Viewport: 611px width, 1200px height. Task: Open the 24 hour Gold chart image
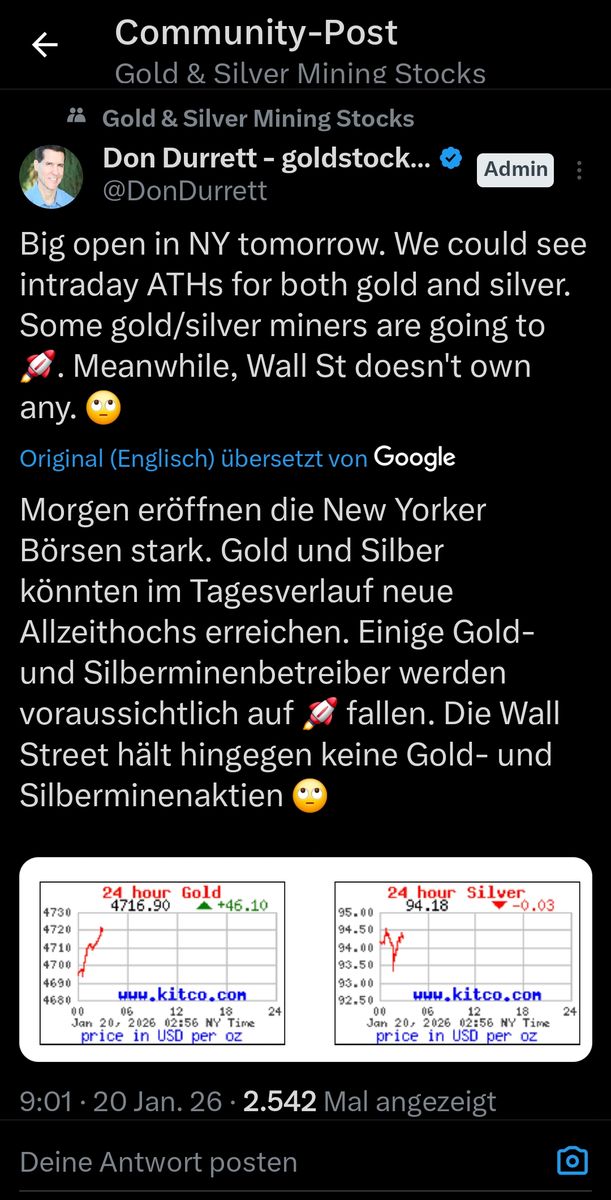163,960
